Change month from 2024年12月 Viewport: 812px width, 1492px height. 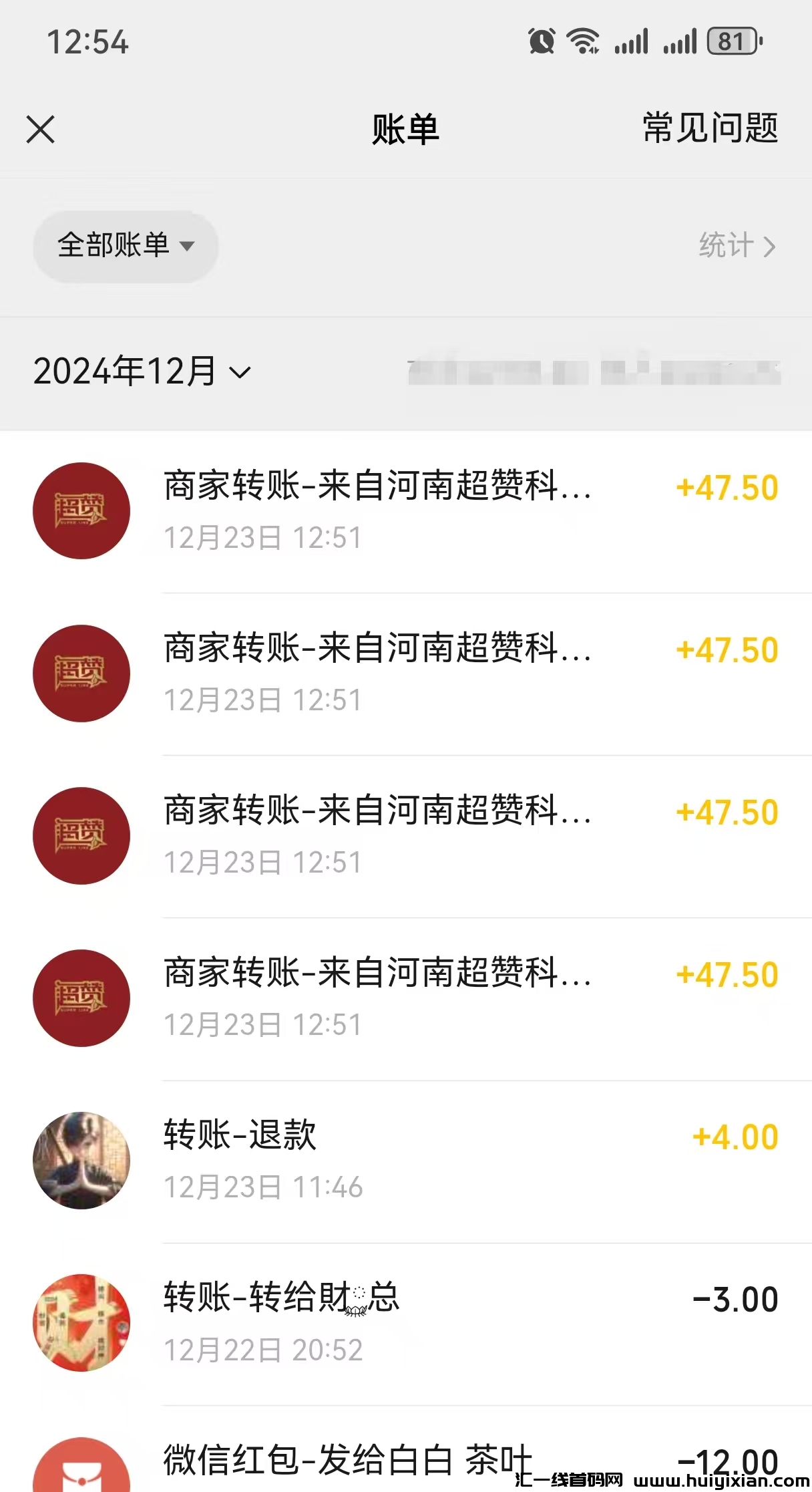click(x=142, y=371)
